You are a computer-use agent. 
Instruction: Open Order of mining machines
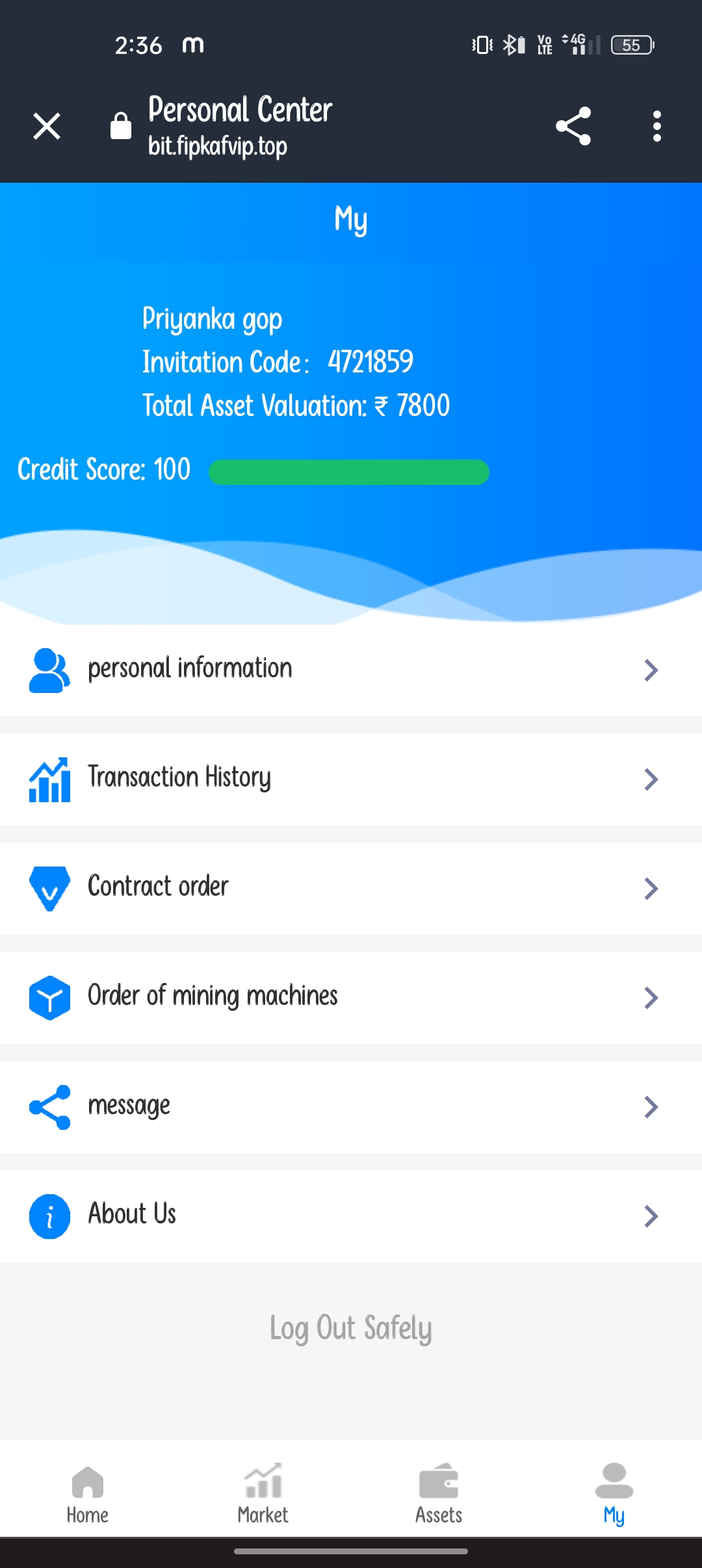point(351,997)
